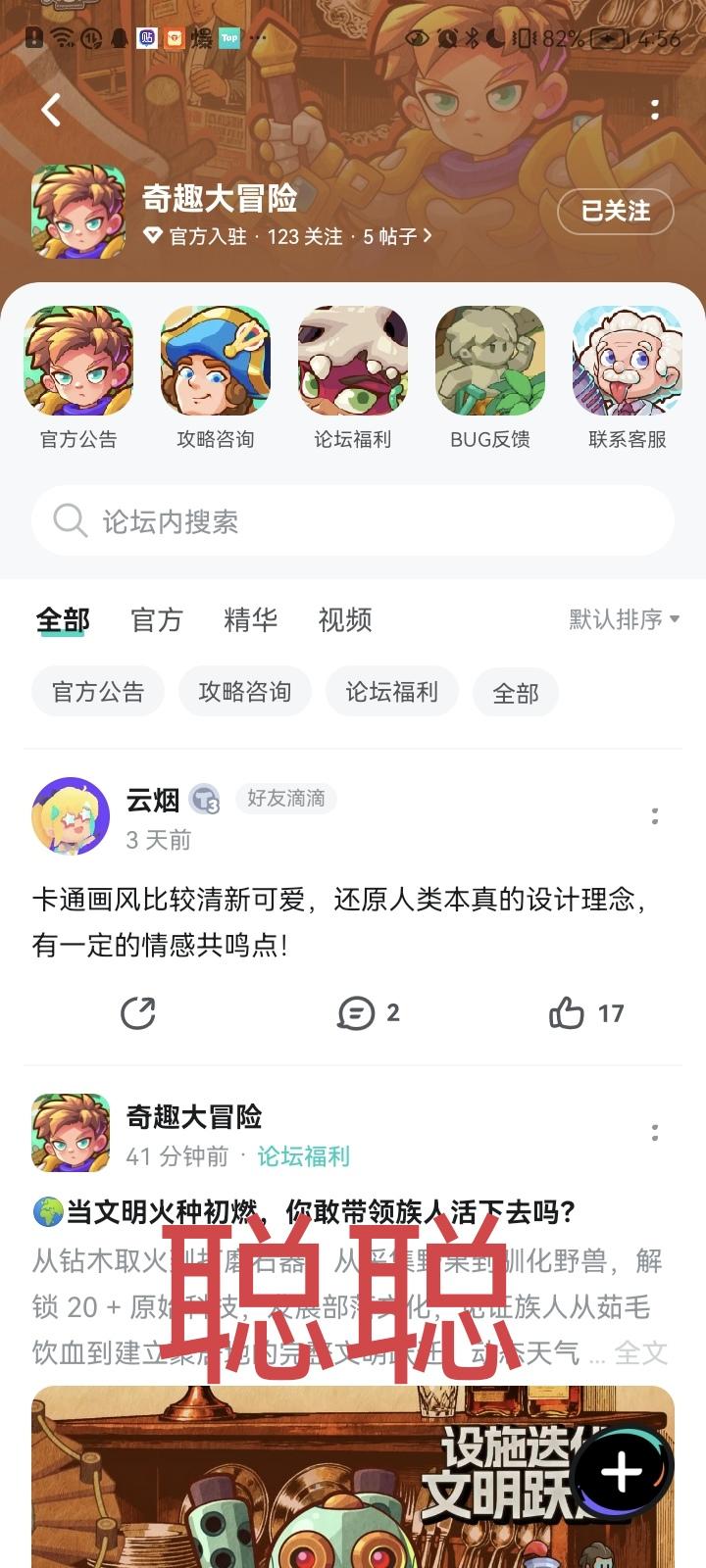The height and width of the screenshot is (1568, 706).
Task: Tap the forum search field
Action: [353, 520]
